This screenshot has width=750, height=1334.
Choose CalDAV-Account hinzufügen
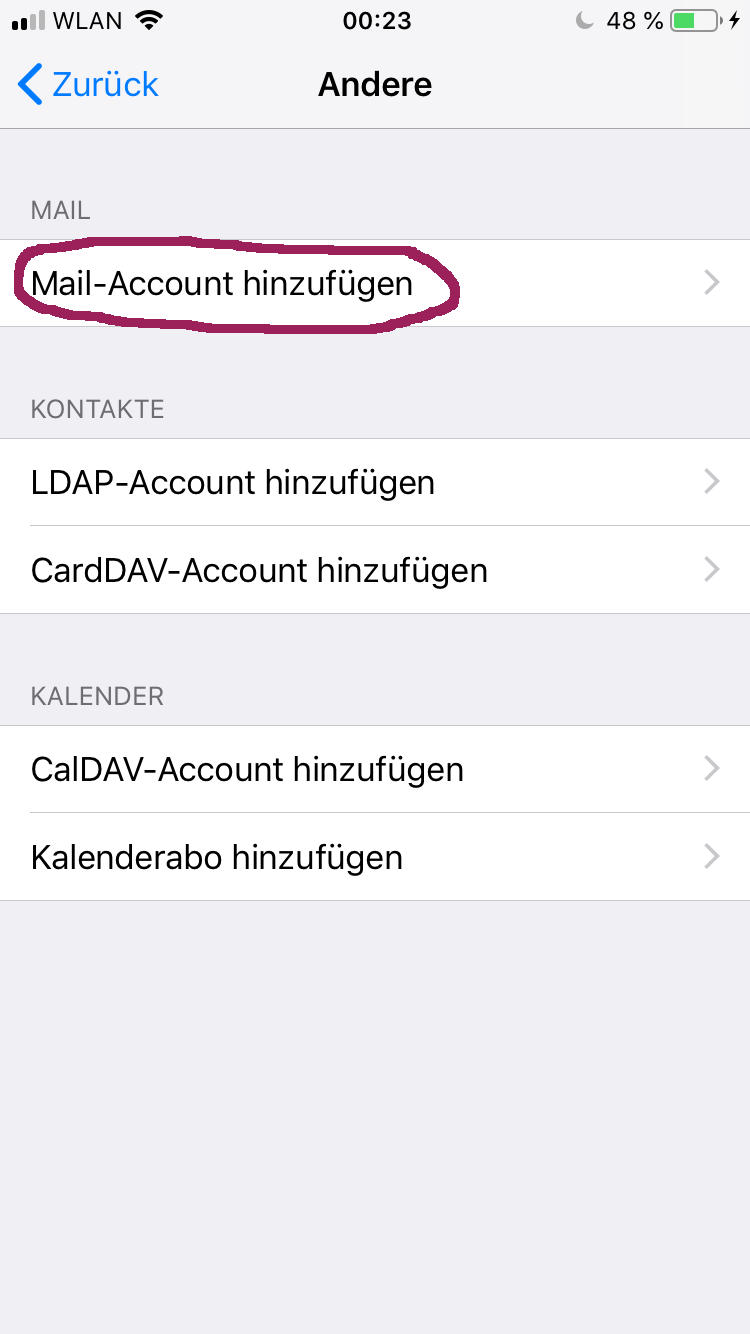click(375, 769)
